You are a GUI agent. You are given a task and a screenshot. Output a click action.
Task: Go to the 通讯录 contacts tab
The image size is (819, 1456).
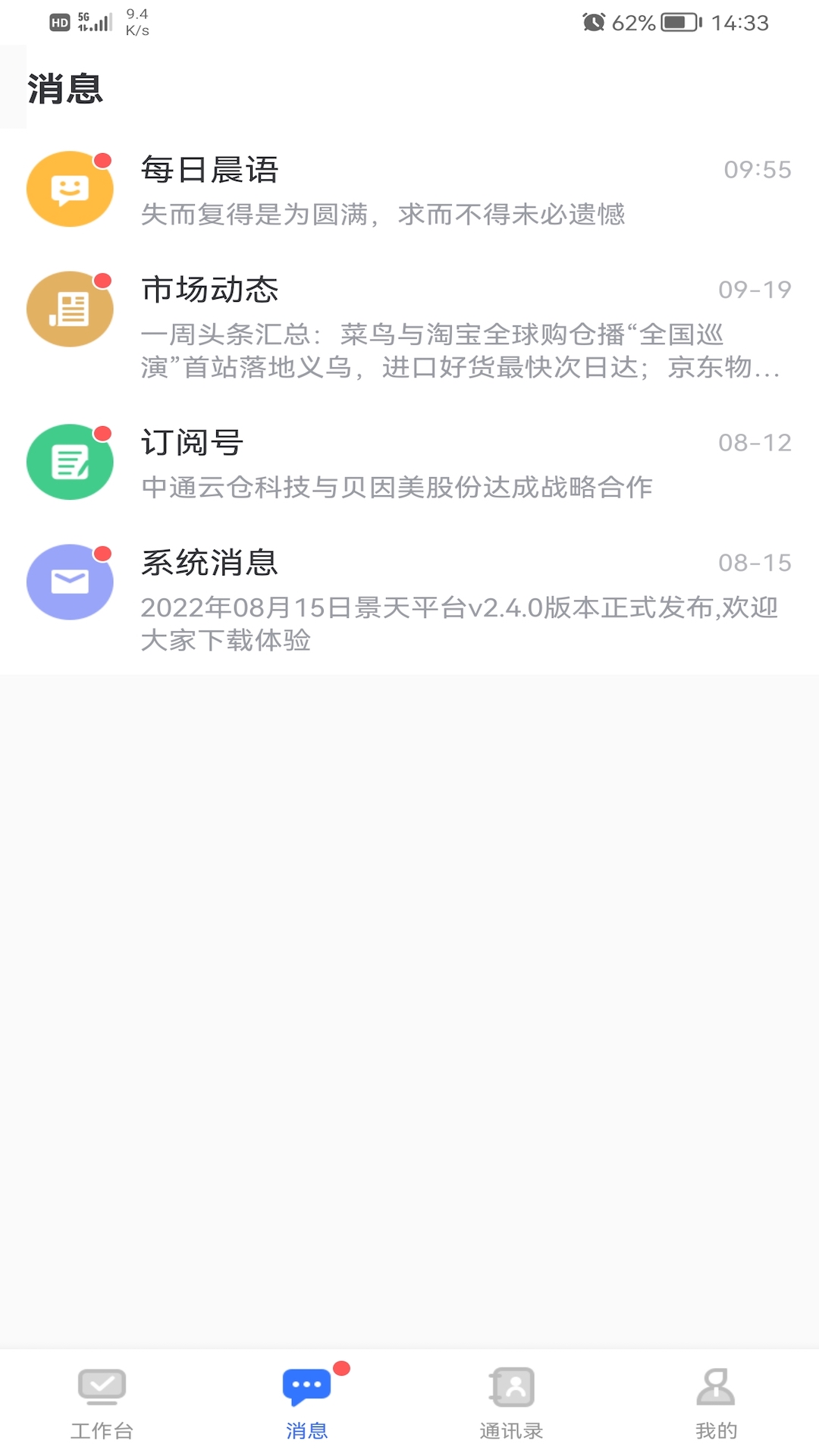point(512,1403)
